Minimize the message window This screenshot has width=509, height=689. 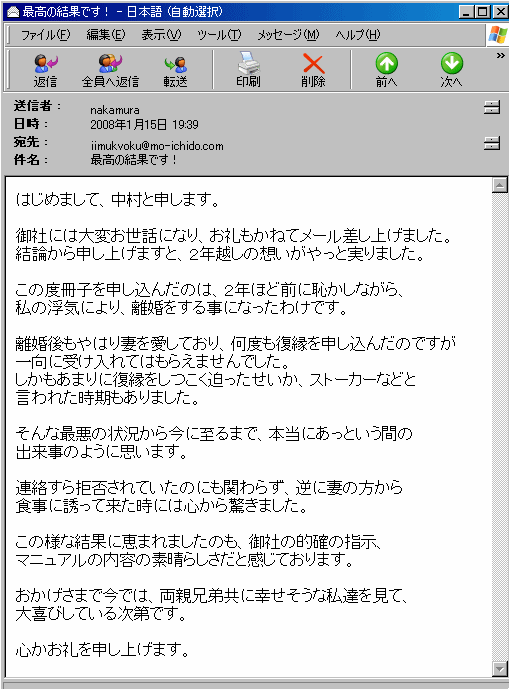[x=466, y=11]
